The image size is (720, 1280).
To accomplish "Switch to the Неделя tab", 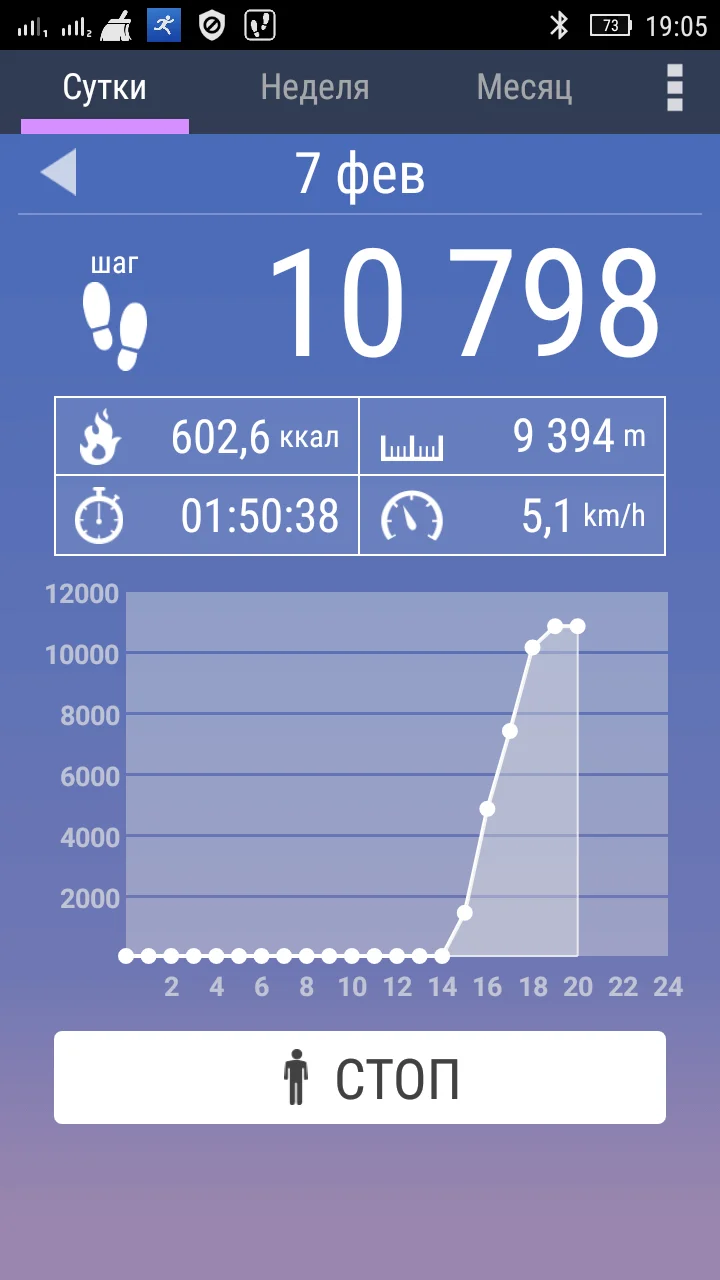I will [314, 88].
